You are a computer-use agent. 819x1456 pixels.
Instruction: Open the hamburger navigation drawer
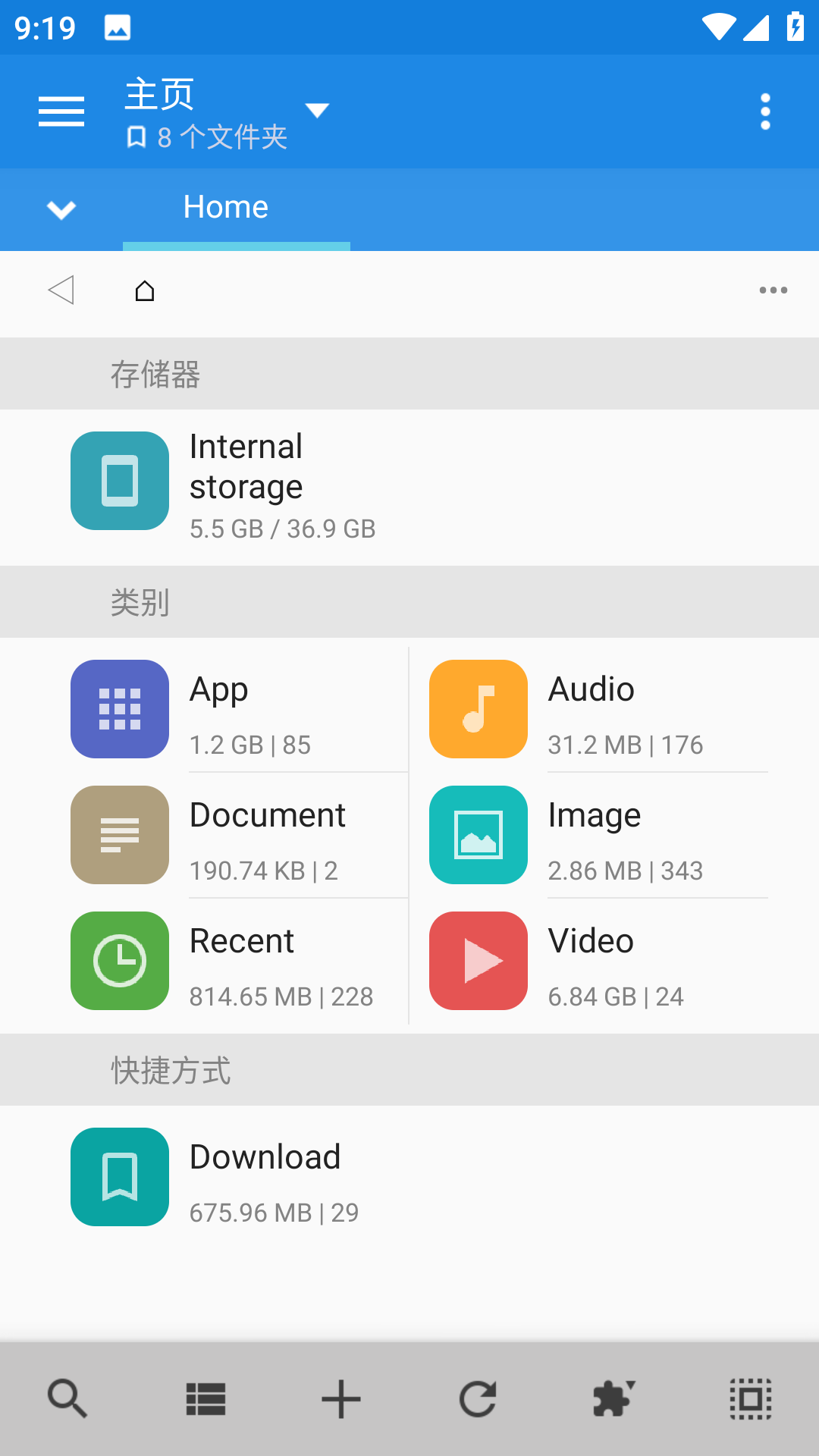61,111
